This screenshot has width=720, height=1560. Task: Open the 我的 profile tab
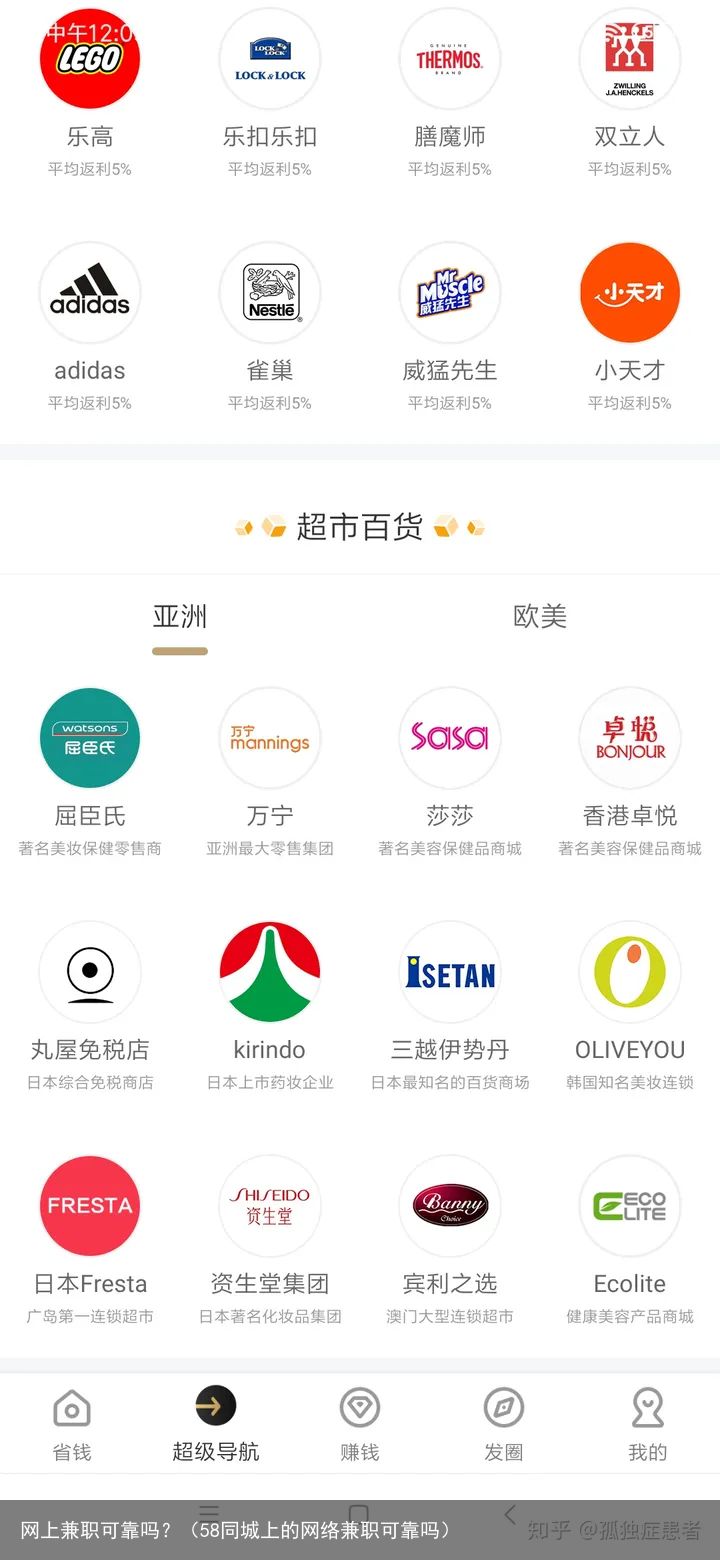[x=648, y=1424]
